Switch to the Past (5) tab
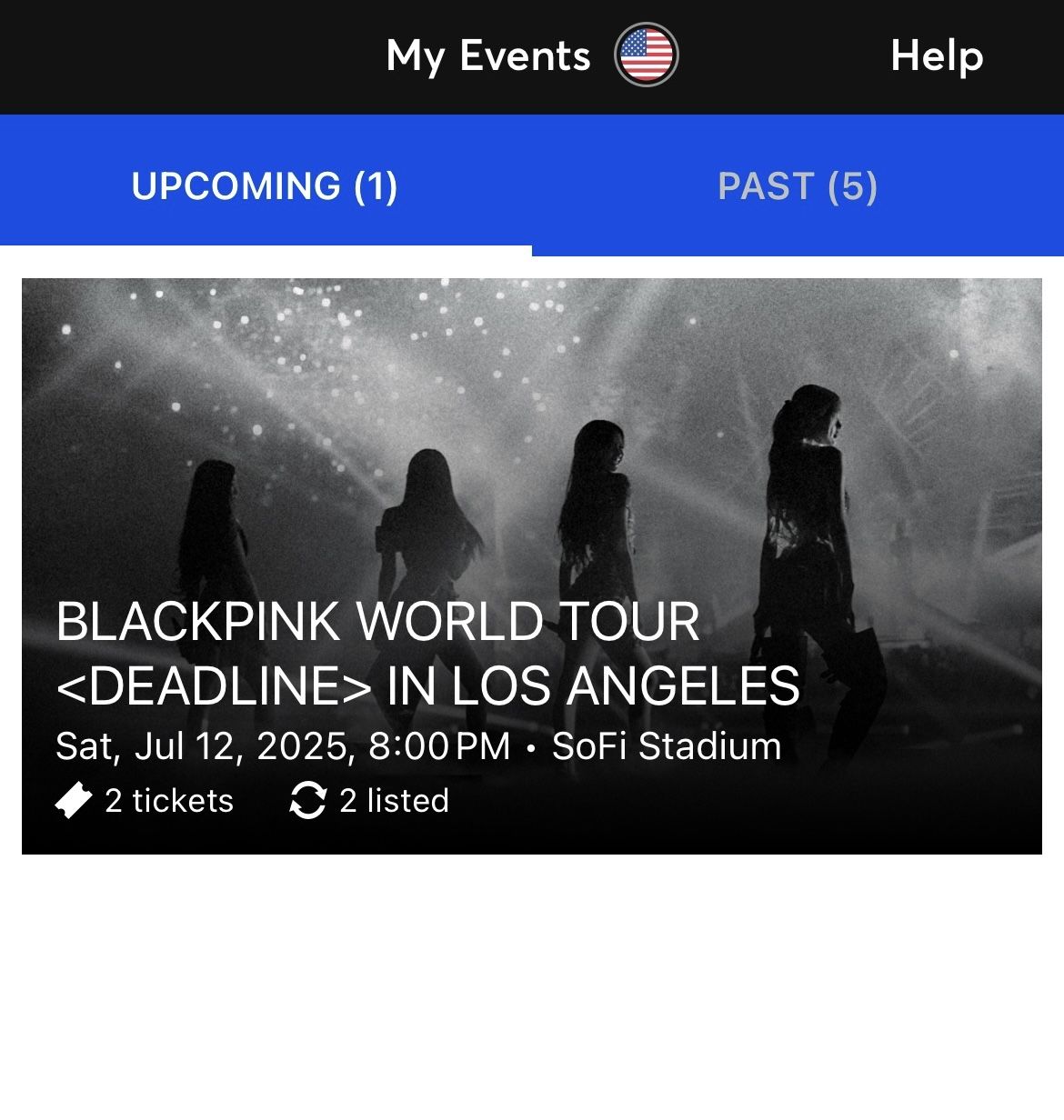This screenshot has width=1064, height=1120. click(798, 185)
